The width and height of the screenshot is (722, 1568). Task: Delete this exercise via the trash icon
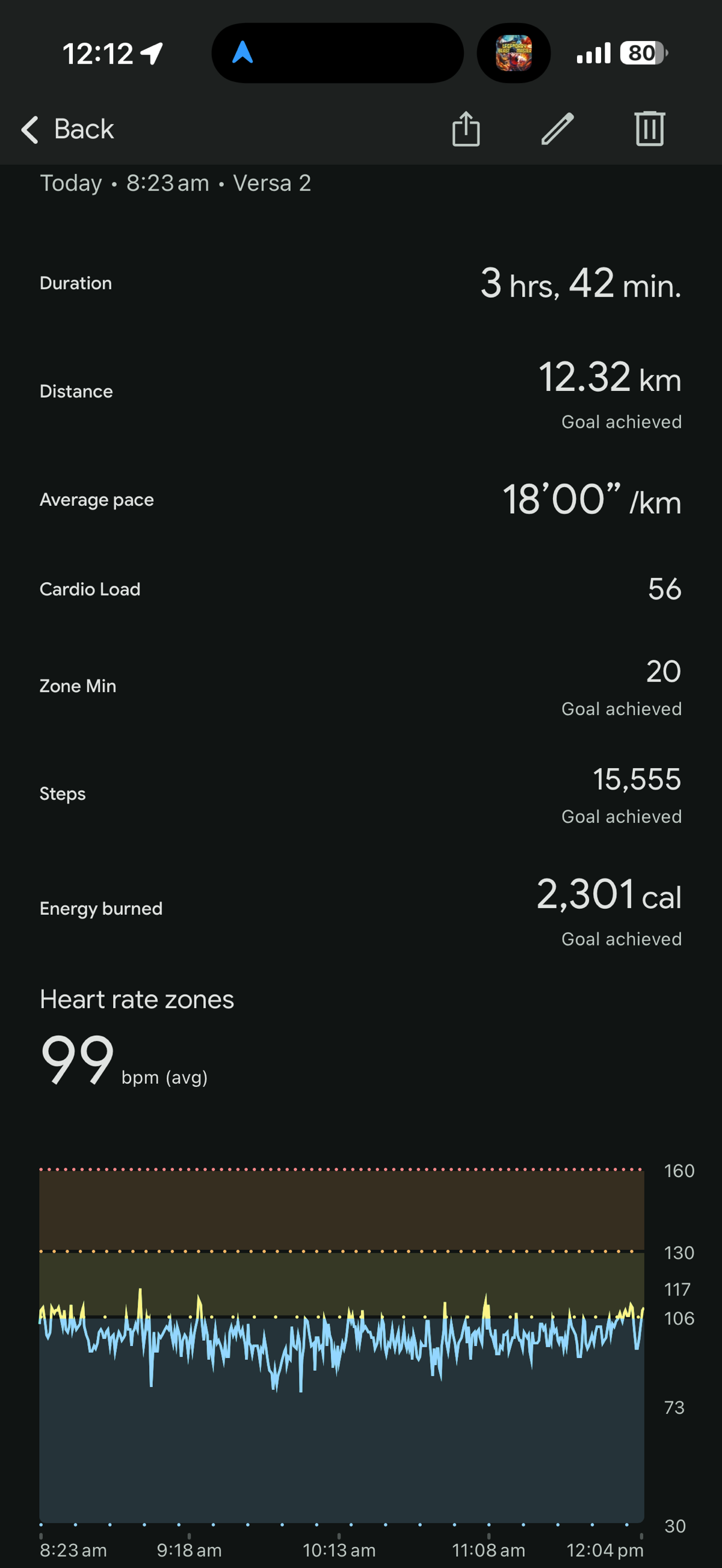point(650,129)
